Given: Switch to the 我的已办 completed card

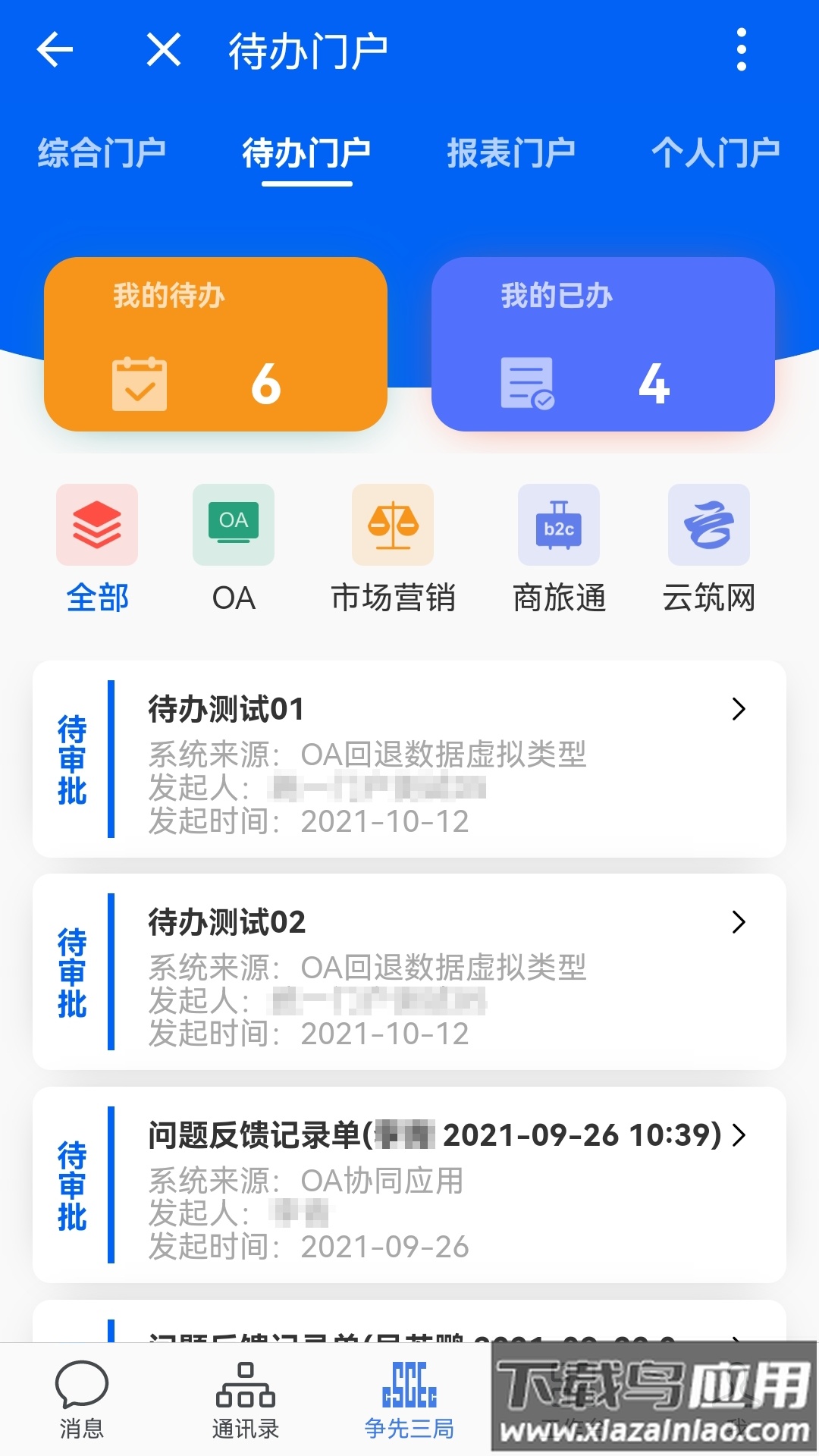Looking at the screenshot, I should pos(603,345).
